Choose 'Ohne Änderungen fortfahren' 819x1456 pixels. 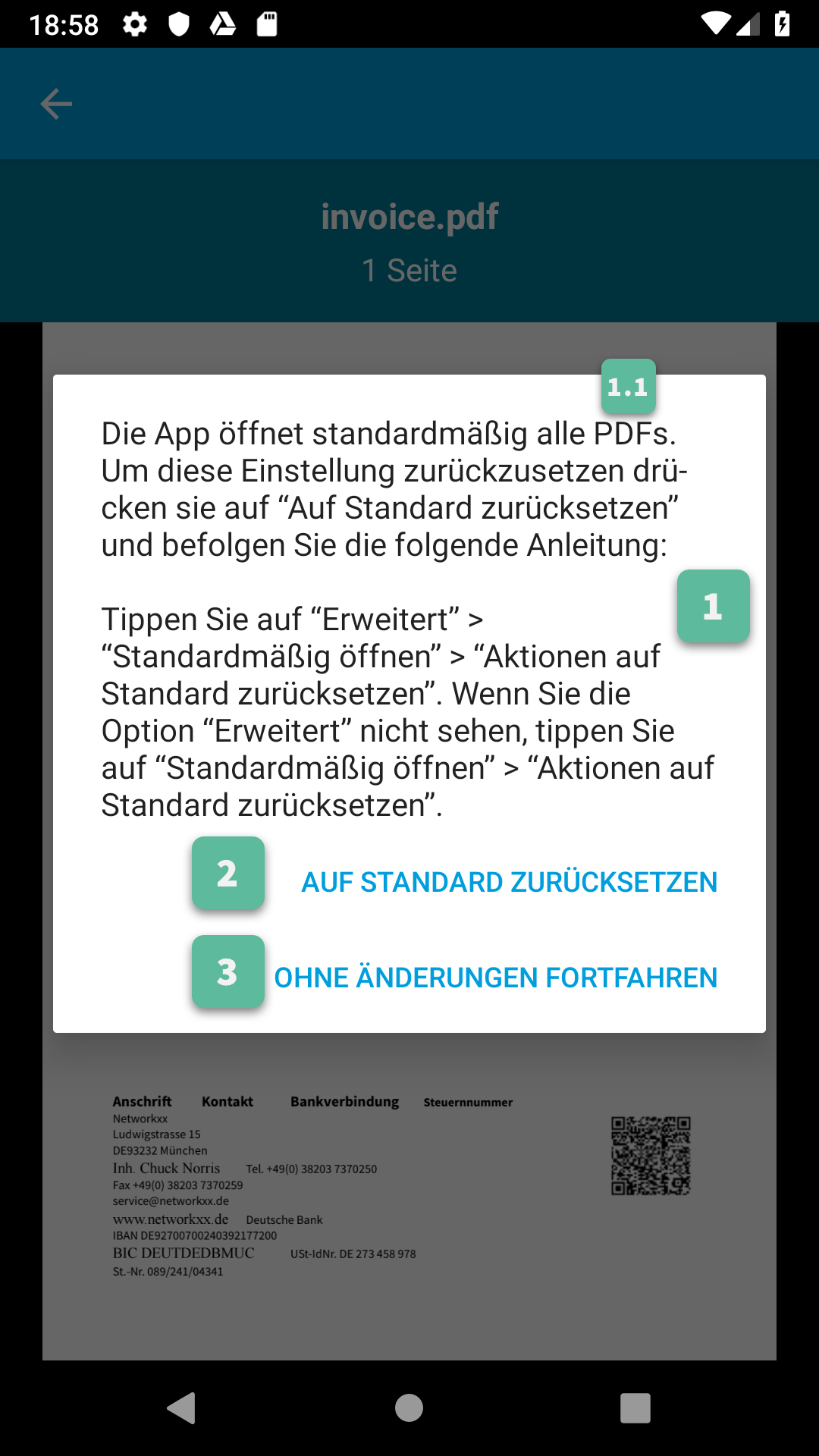[x=495, y=977]
